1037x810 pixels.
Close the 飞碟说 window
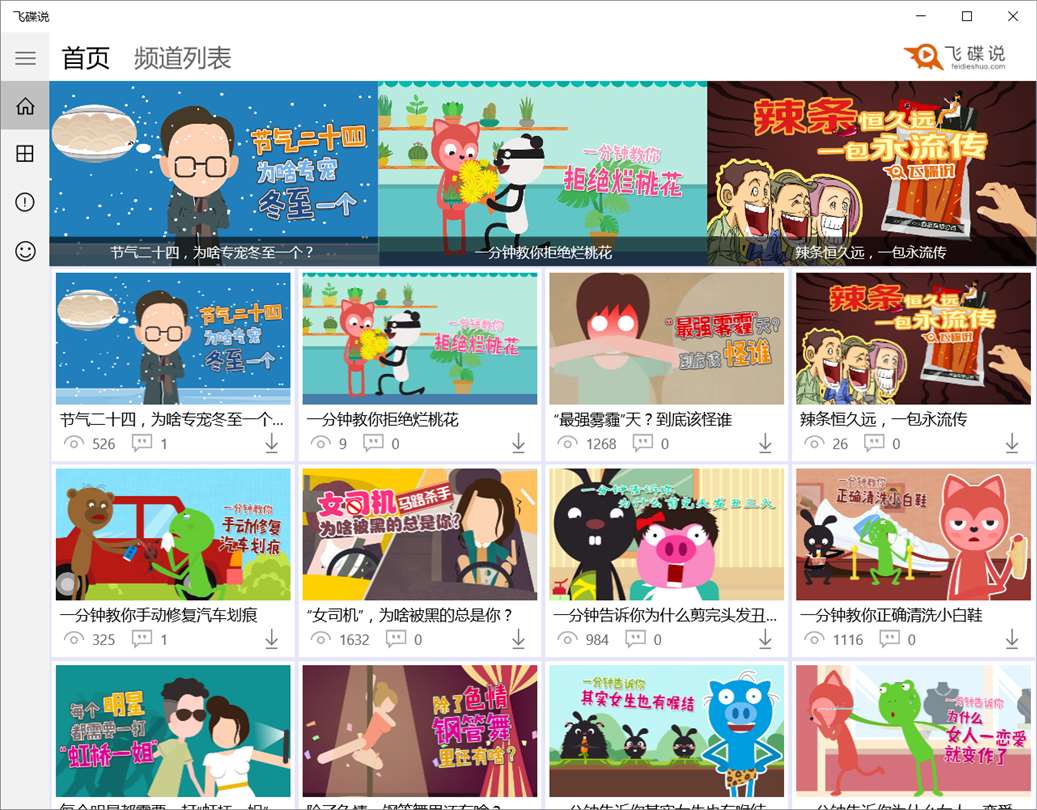[x=1013, y=16]
